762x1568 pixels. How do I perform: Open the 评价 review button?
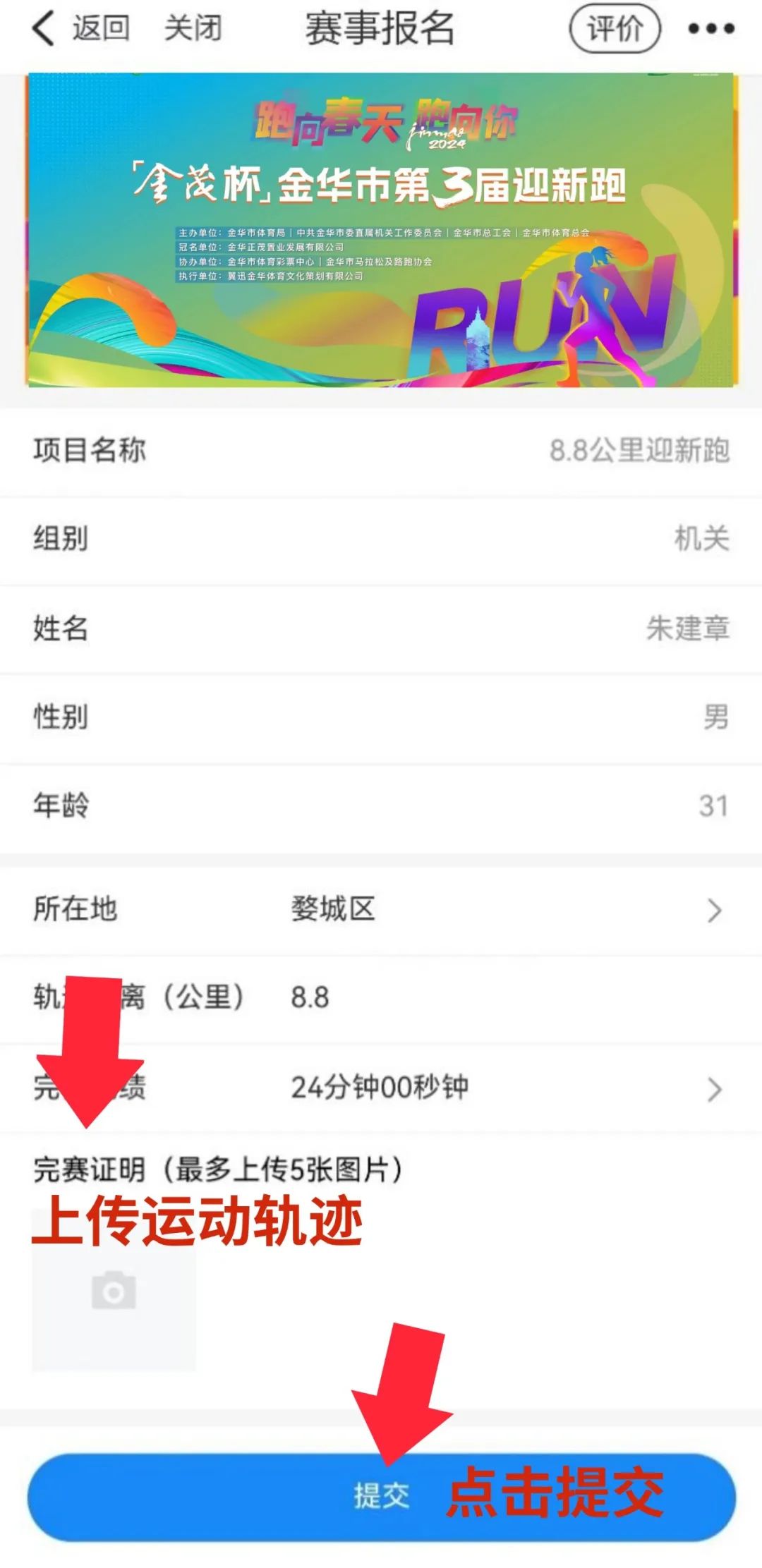click(615, 29)
